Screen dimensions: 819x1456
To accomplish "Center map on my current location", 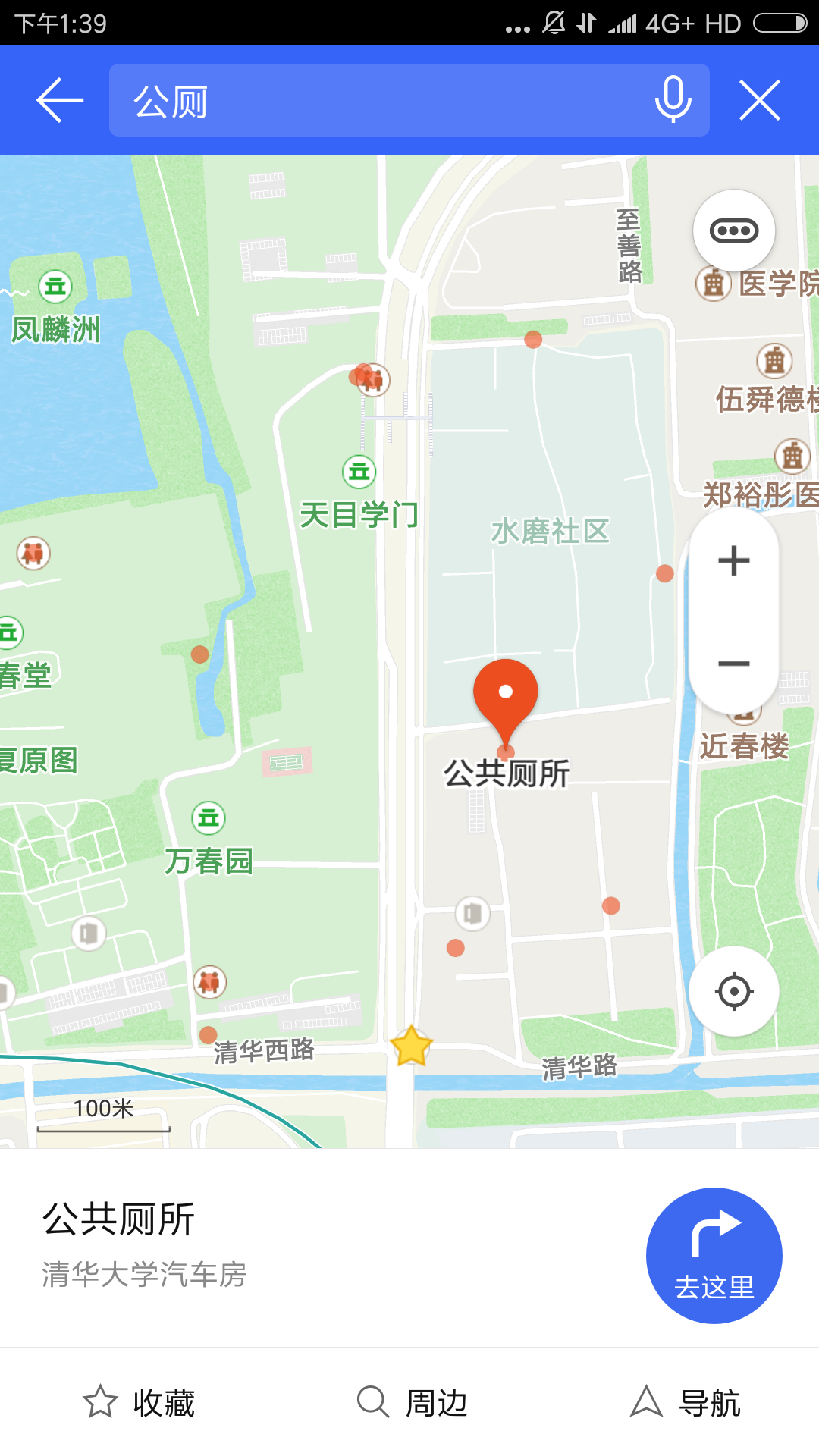I will coord(733,991).
